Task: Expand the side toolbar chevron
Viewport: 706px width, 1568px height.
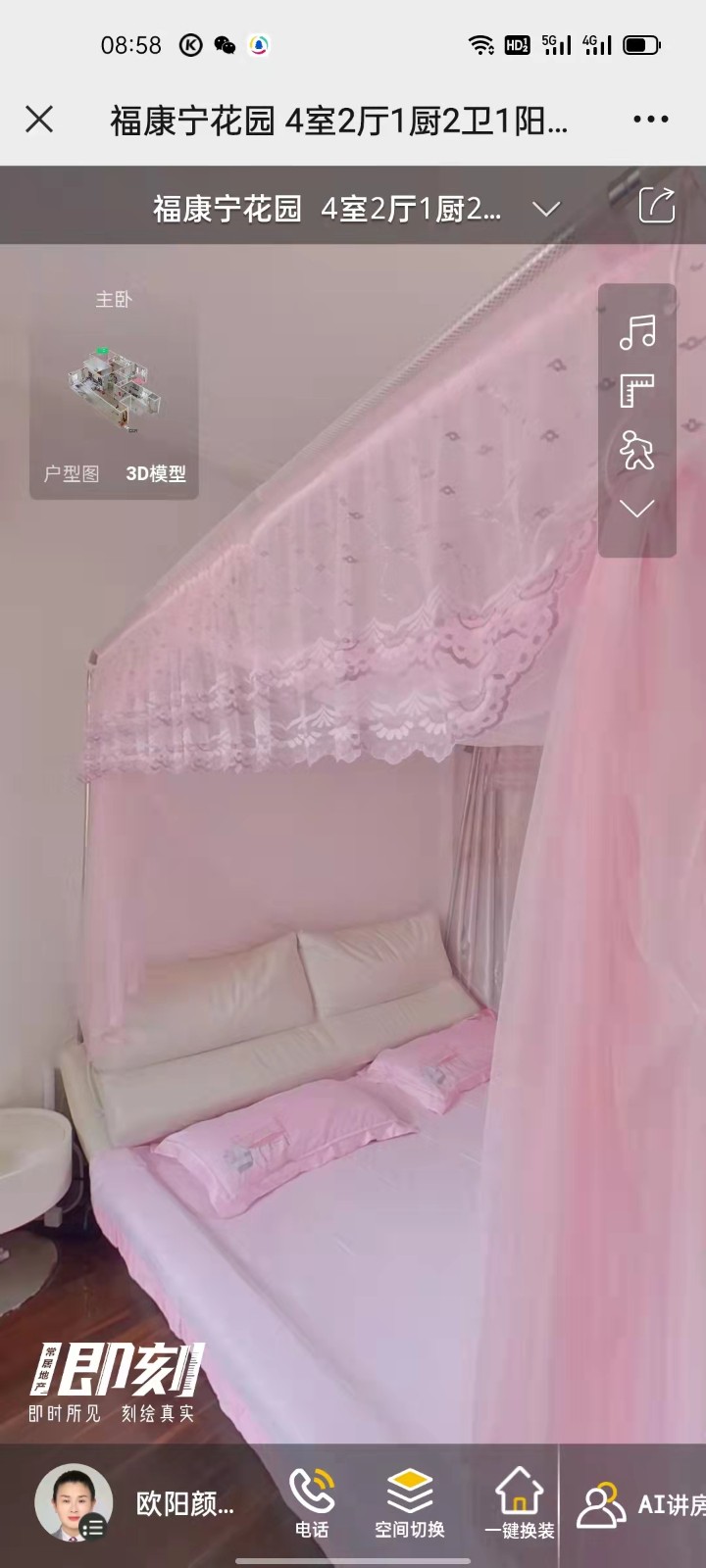Action: [x=637, y=509]
